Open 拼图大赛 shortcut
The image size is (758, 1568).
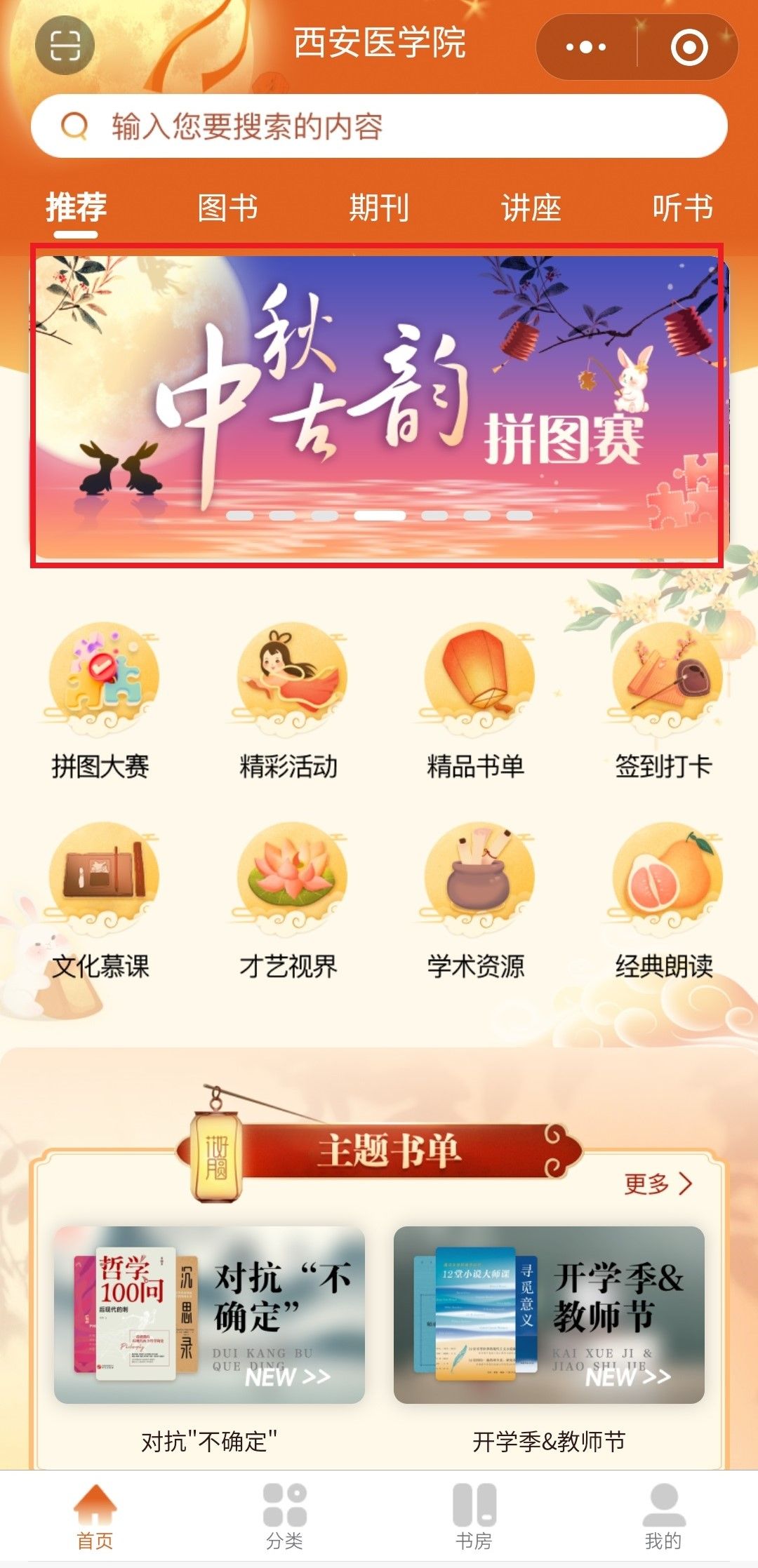pos(100,702)
